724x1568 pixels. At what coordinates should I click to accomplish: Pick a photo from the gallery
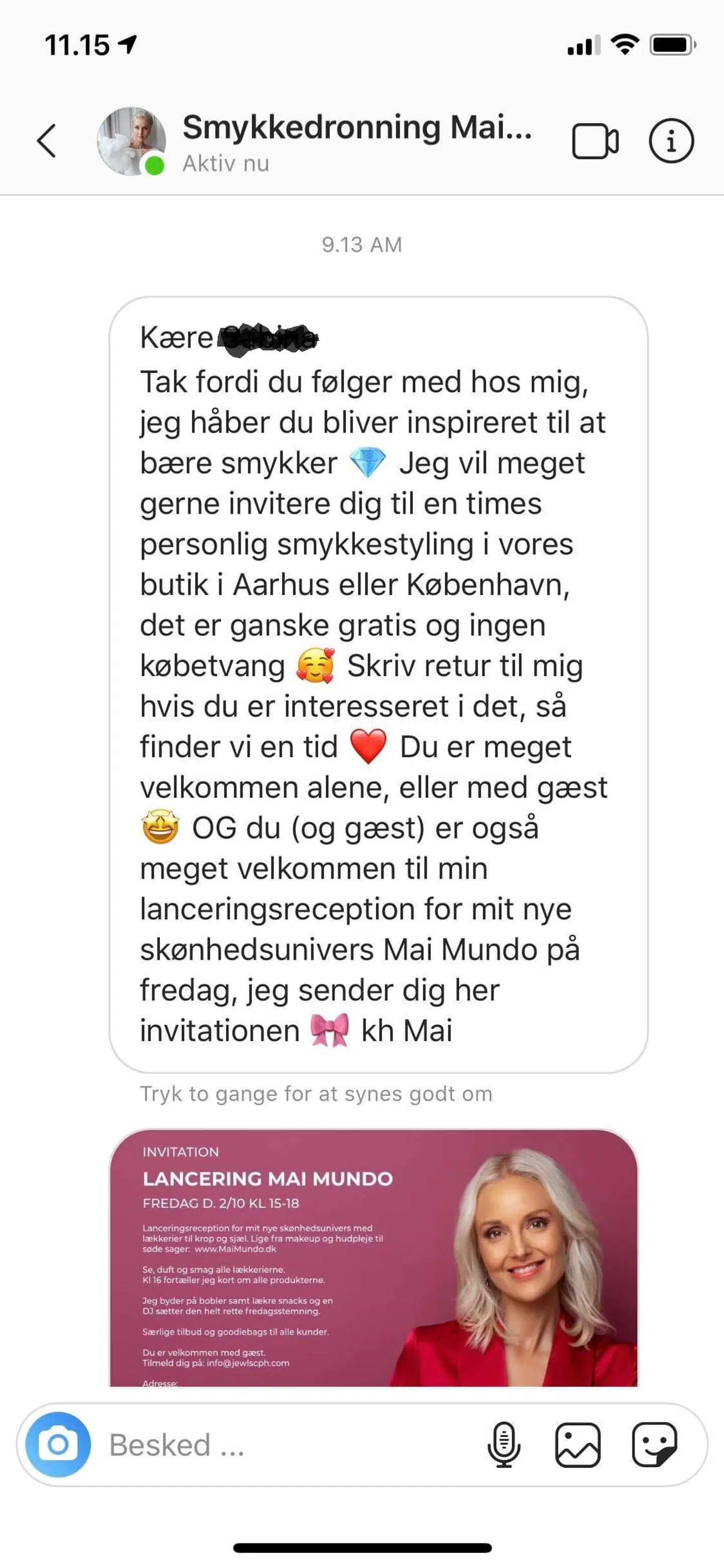click(x=577, y=1444)
